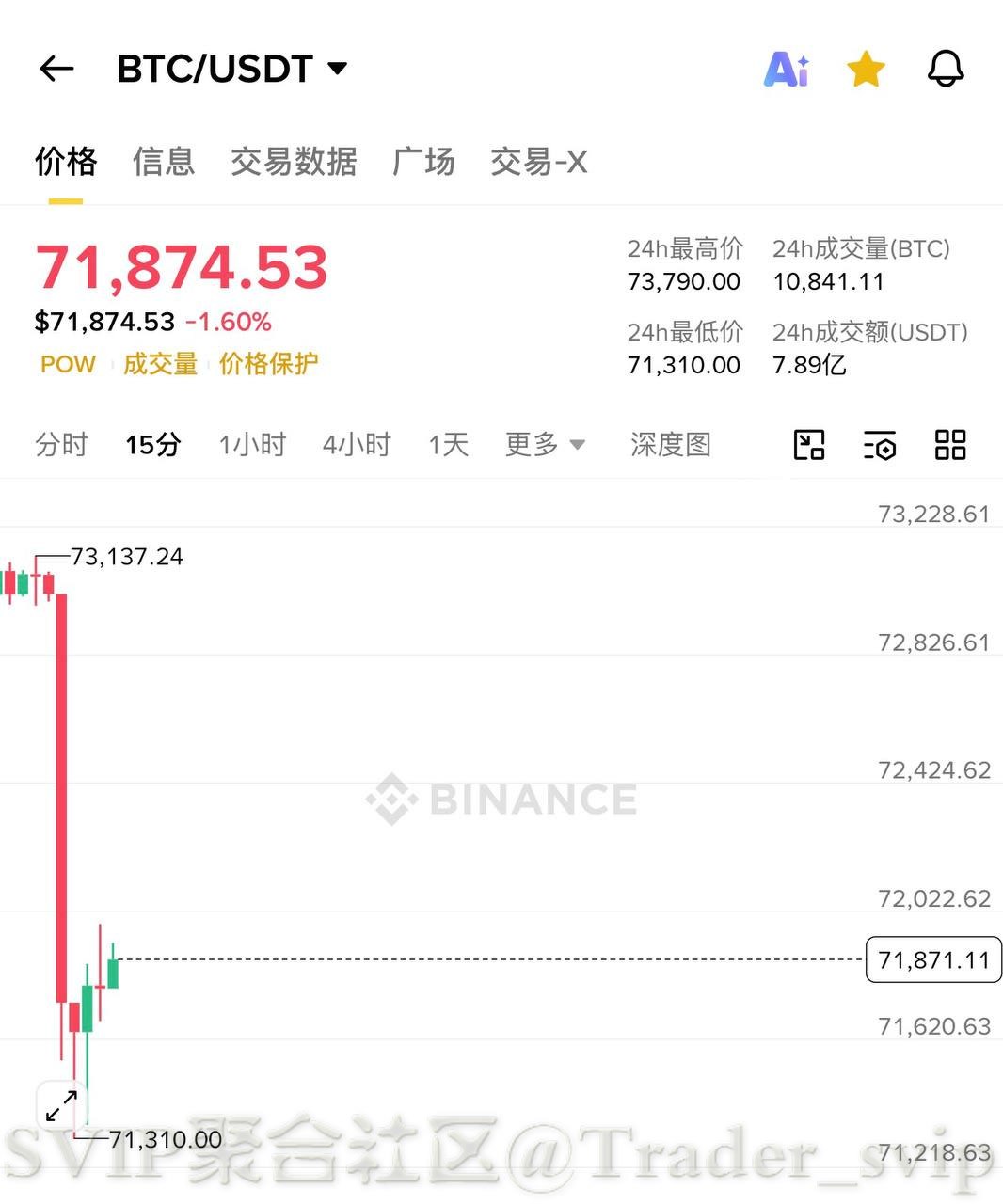Select the 1小时 chart interval
This screenshot has height=1204, width=1003.
click(x=252, y=444)
